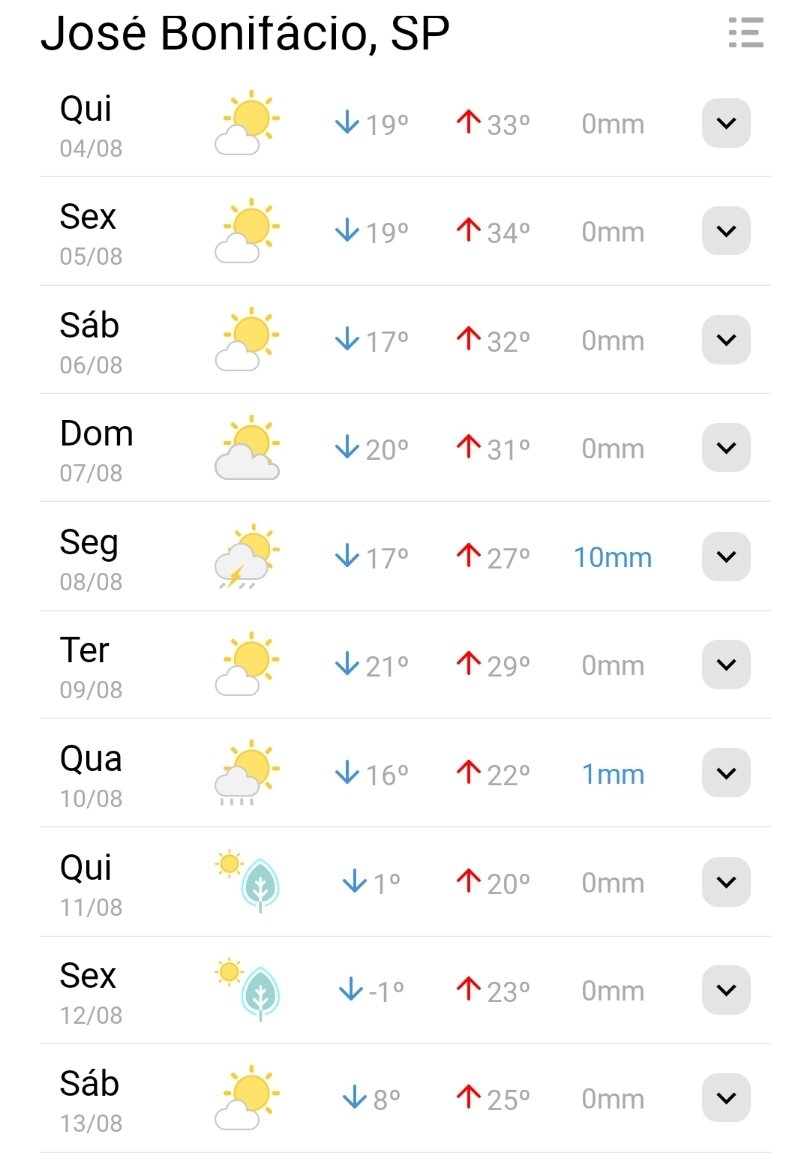Expand the Sáb 06/08 forecast details
The width and height of the screenshot is (810, 1153).
726,341
